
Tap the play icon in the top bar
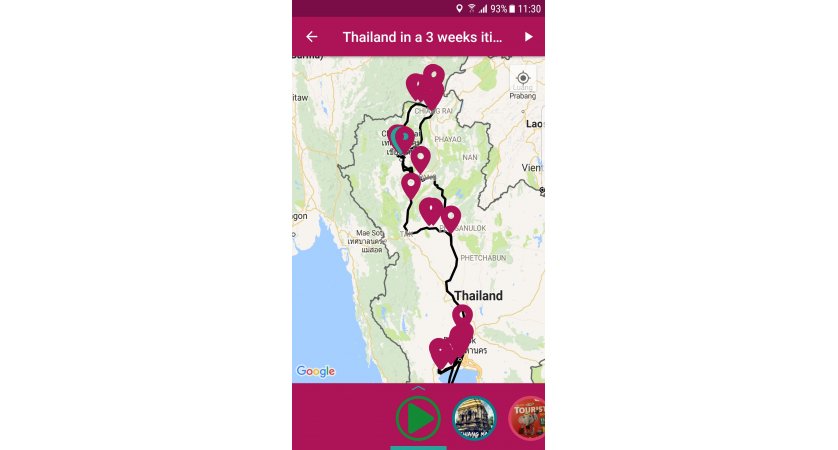tap(528, 37)
